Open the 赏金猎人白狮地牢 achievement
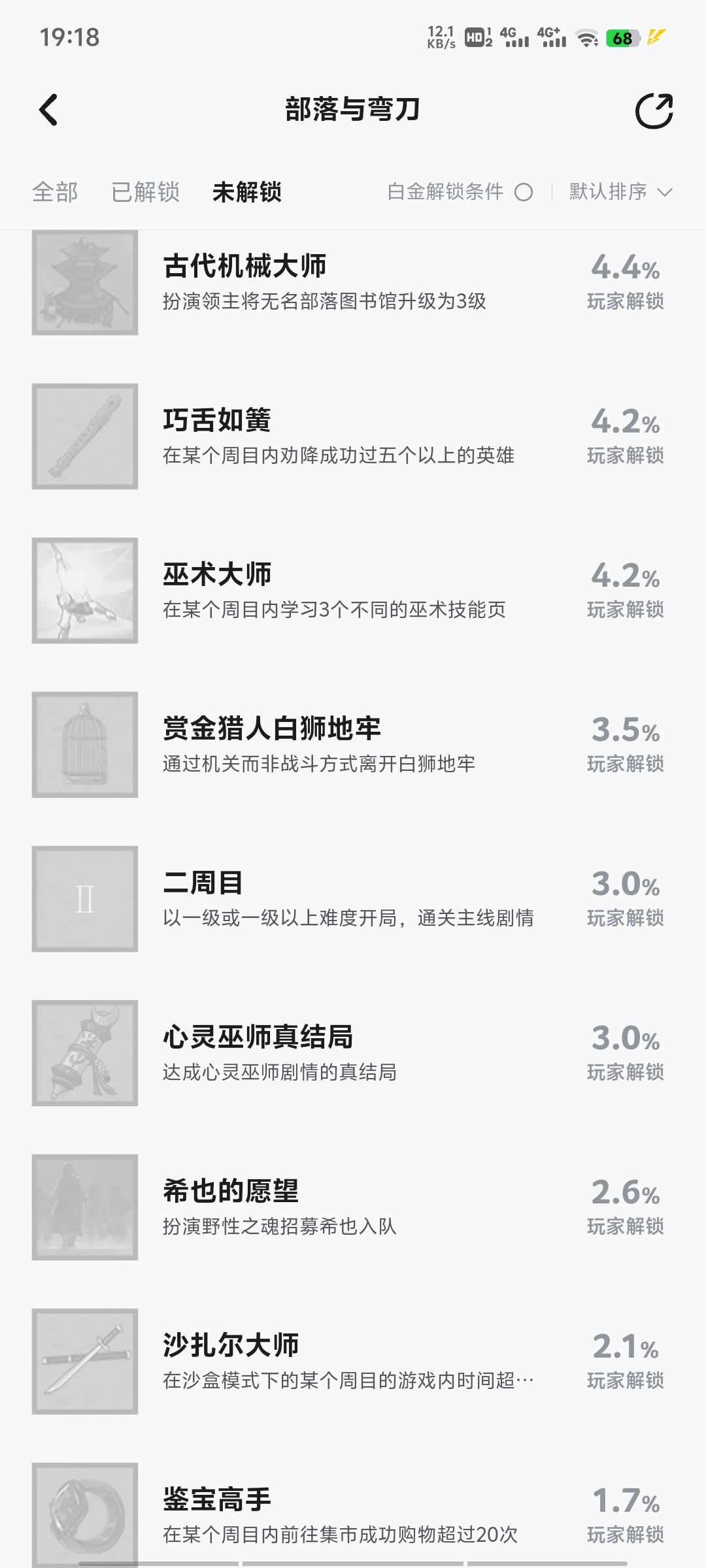 click(x=353, y=745)
